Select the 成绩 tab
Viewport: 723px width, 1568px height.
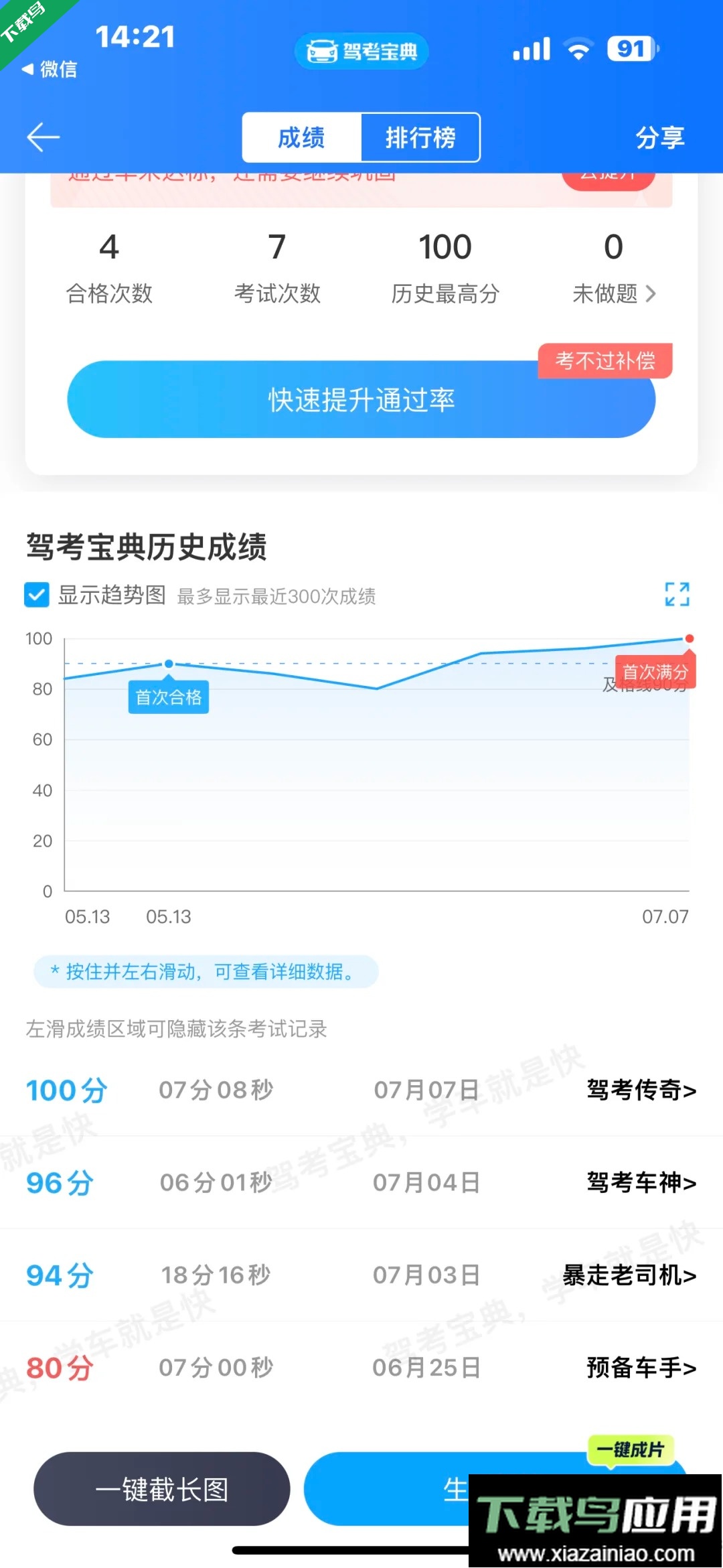click(x=301, y=137)
